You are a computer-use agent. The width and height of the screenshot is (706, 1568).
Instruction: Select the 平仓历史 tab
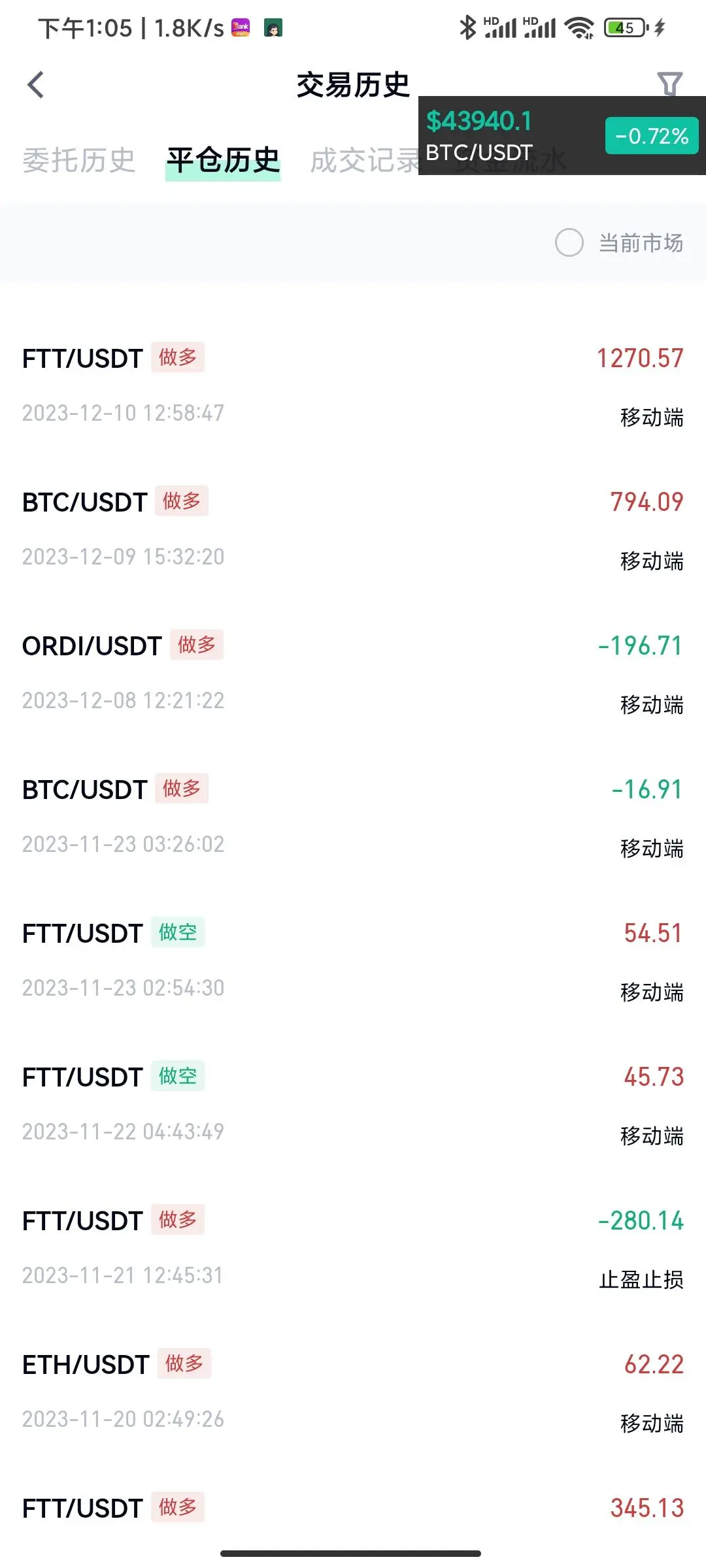click(223, 161)
